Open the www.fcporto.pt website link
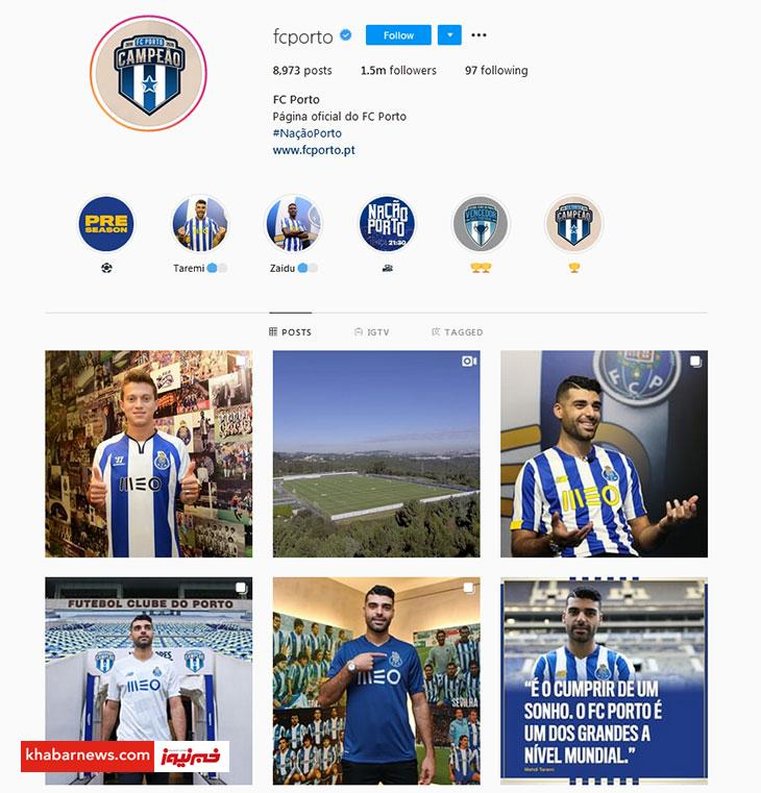This screenshot has width=761, height=793. (x=313, y=150)
